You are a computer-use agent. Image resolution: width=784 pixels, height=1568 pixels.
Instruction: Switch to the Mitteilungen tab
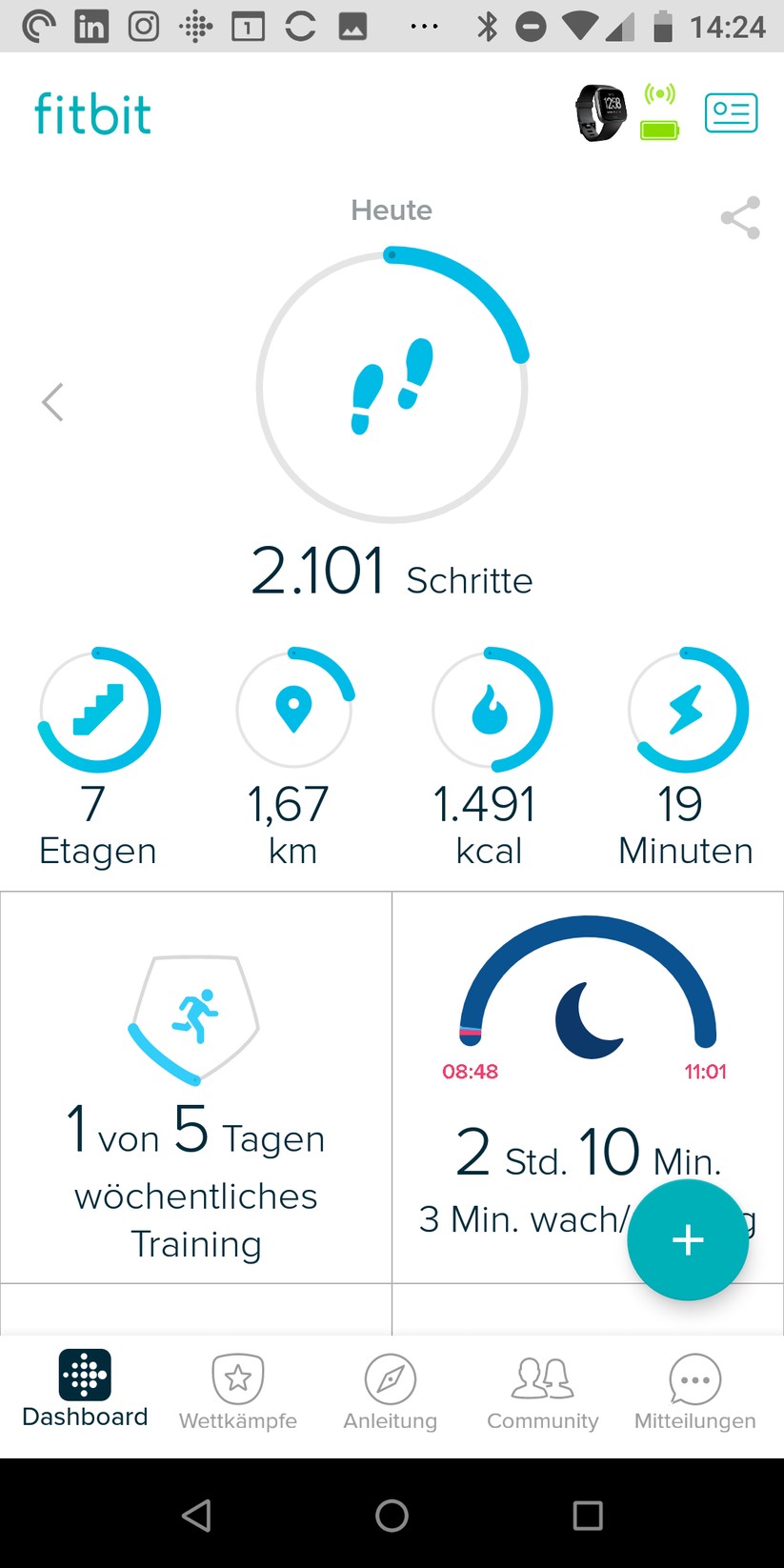point(695,1393)
